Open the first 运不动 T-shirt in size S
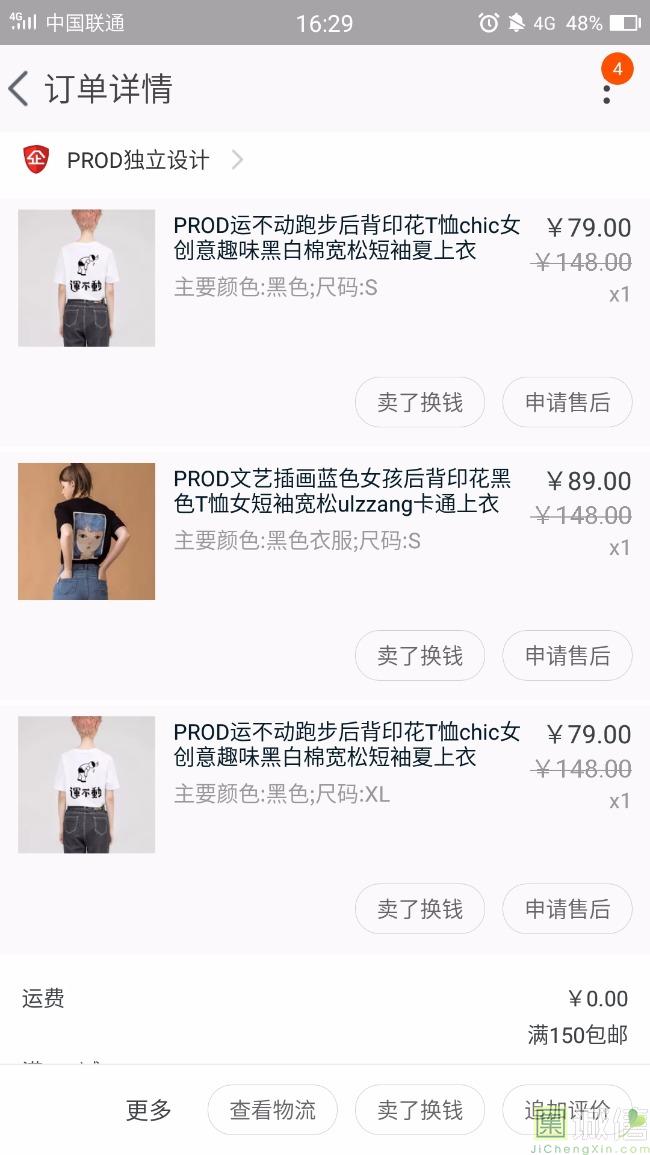The height and width of the screenshot is (1155, 650). 325,278
